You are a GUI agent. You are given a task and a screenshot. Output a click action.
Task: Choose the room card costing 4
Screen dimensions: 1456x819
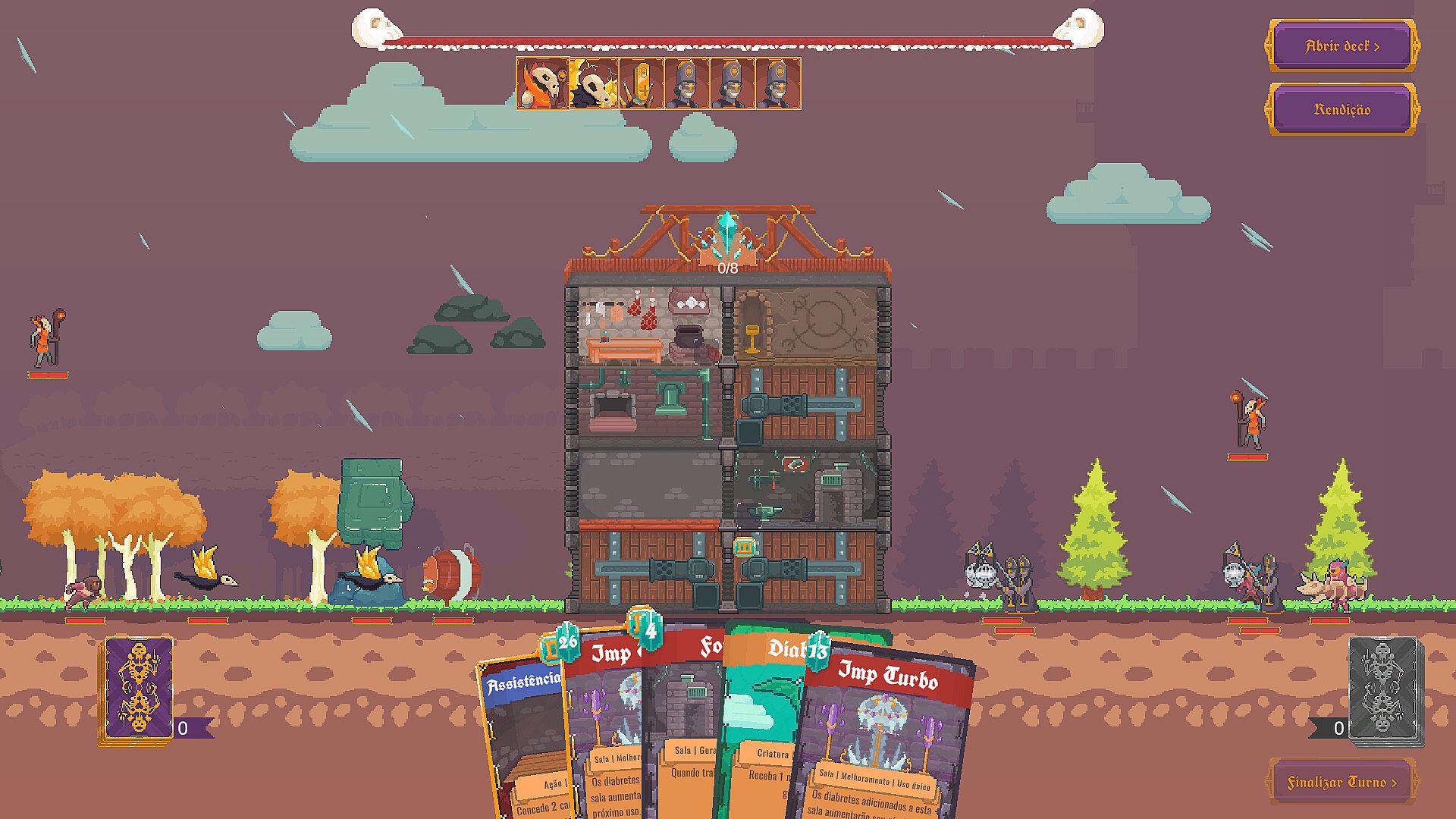point(682,728)
